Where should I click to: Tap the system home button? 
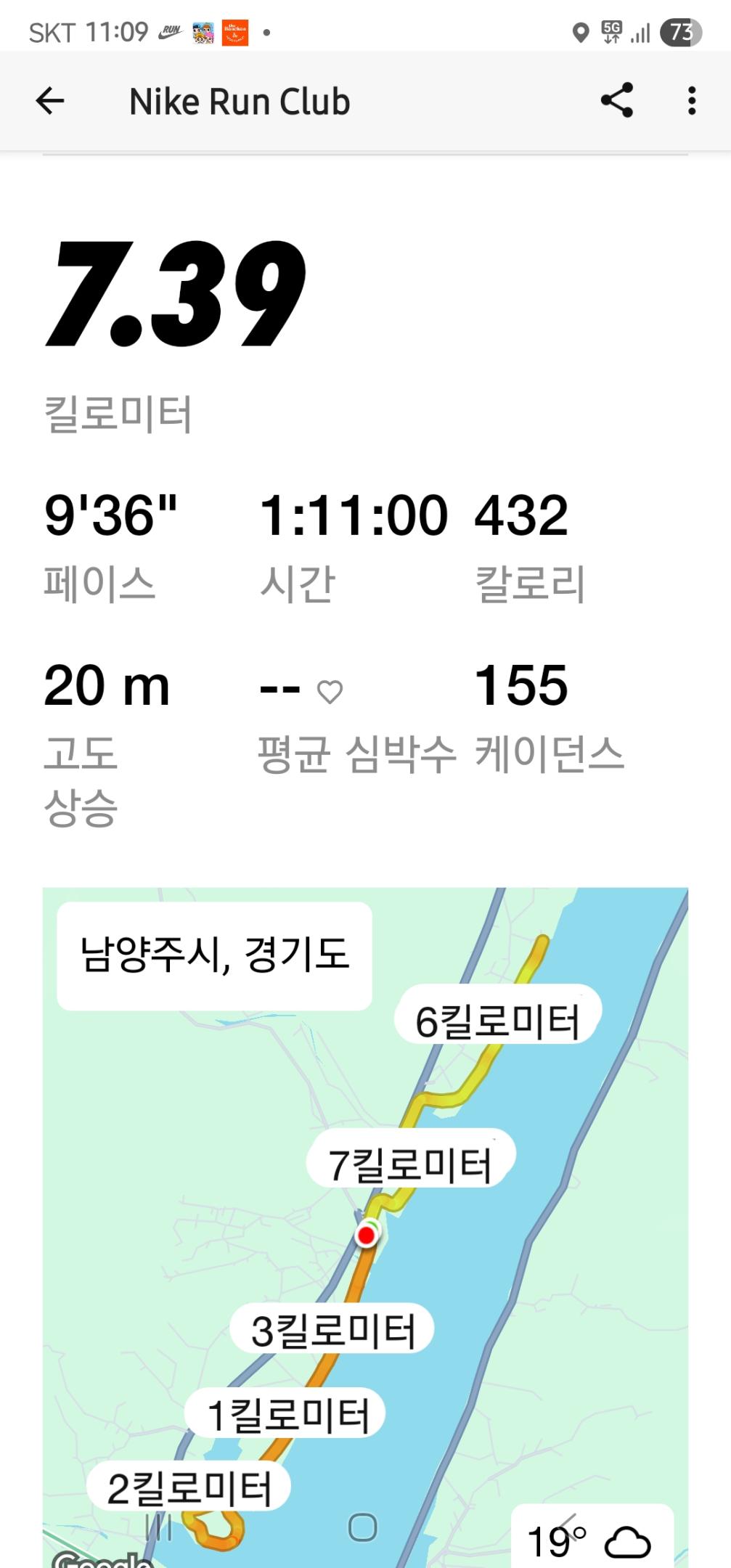[x=362, y=1527]
